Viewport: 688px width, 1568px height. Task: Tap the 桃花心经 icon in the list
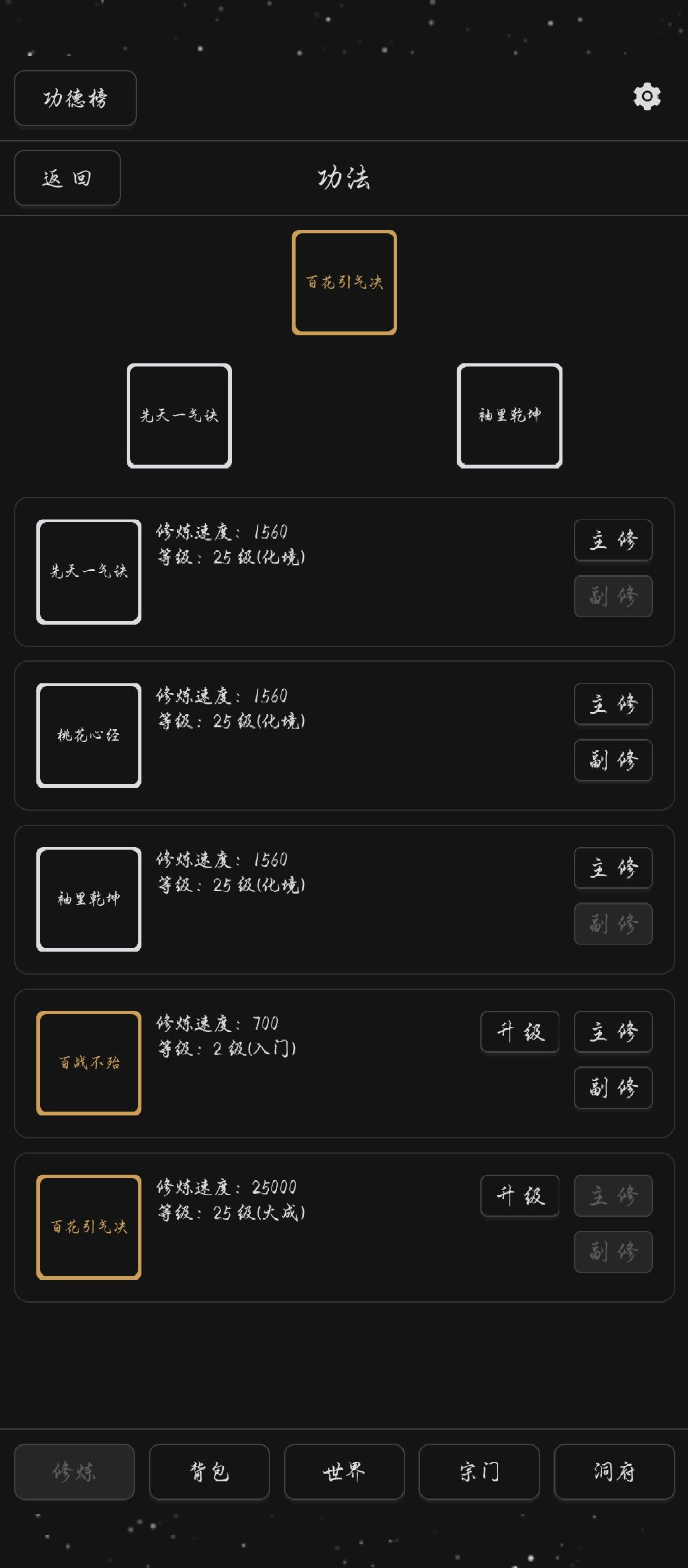pyautogui.click(x=89, y=736)
